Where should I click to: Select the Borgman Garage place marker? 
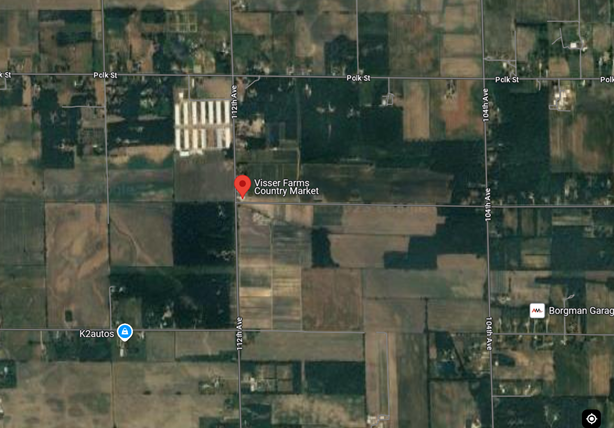(537, 311)
